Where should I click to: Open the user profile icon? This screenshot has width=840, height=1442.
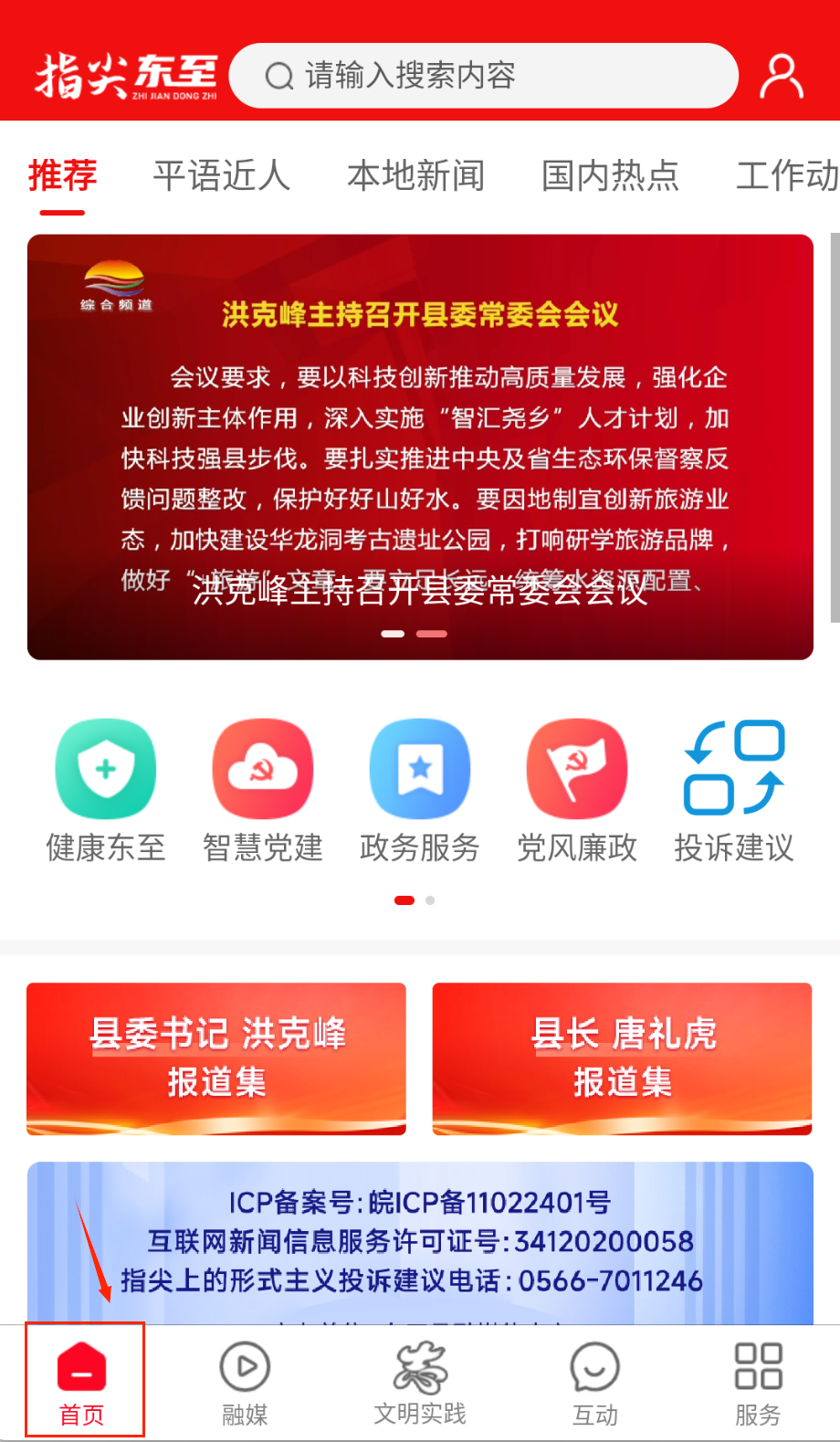click(x=782, y=76)
